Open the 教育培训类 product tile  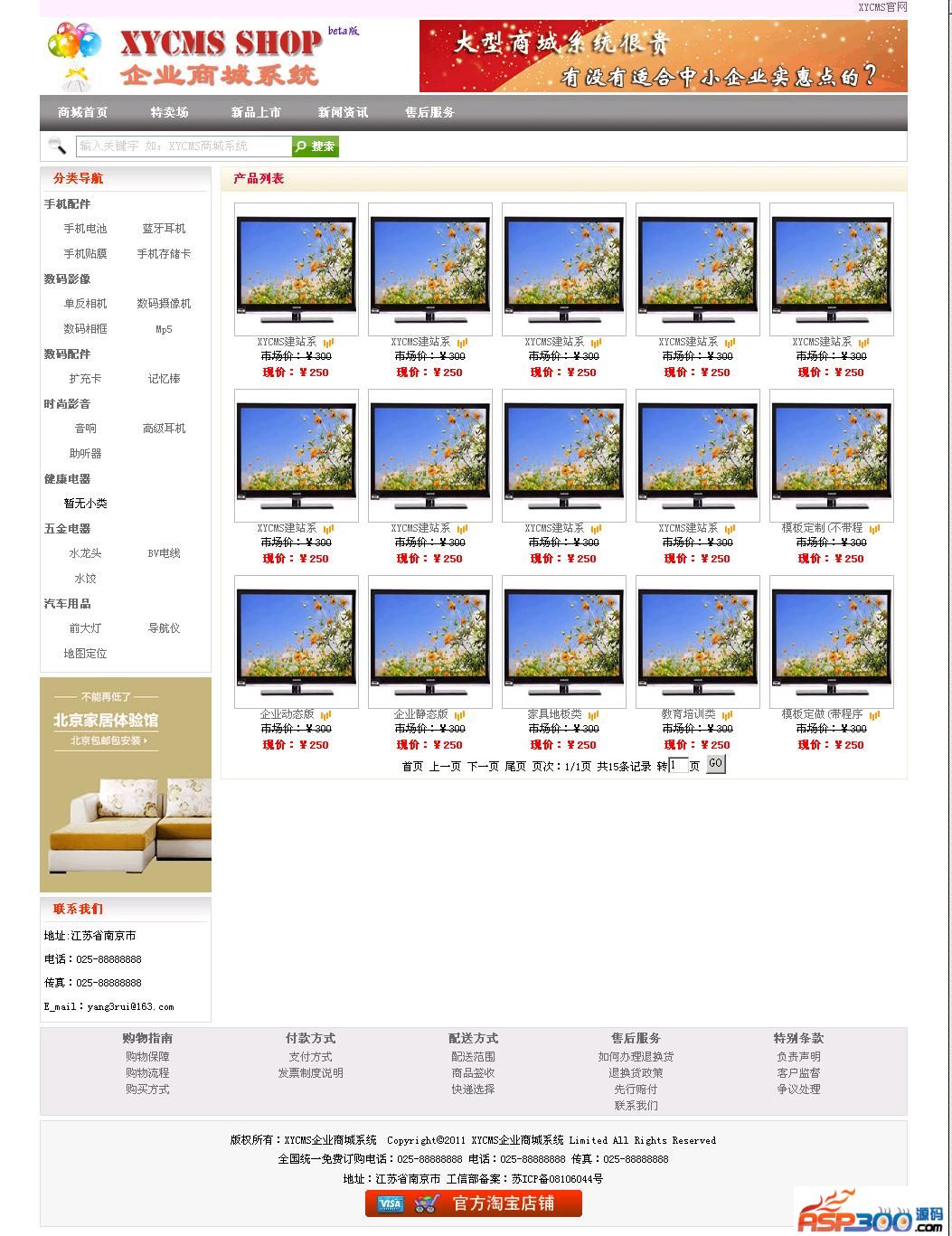point(697,642)
